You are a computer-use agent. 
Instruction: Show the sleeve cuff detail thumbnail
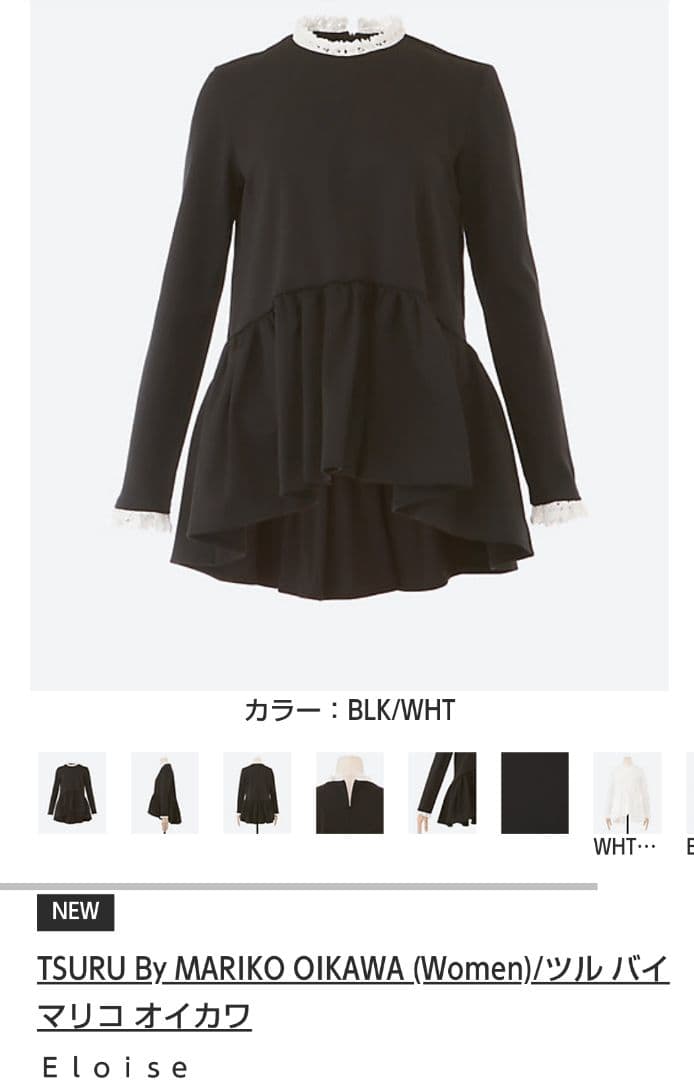point(442,792)
